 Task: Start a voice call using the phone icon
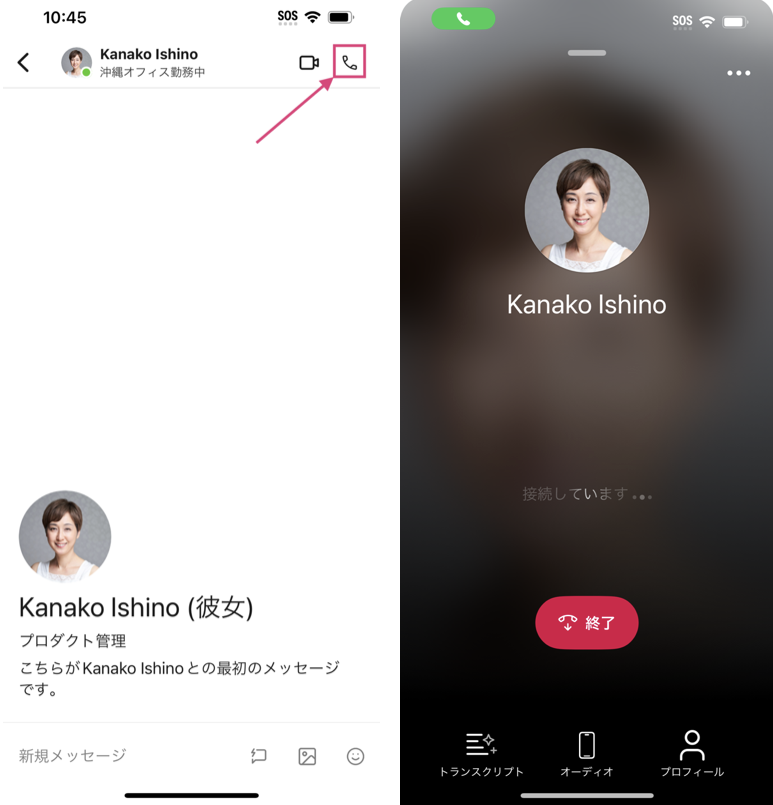pos(349,62)
